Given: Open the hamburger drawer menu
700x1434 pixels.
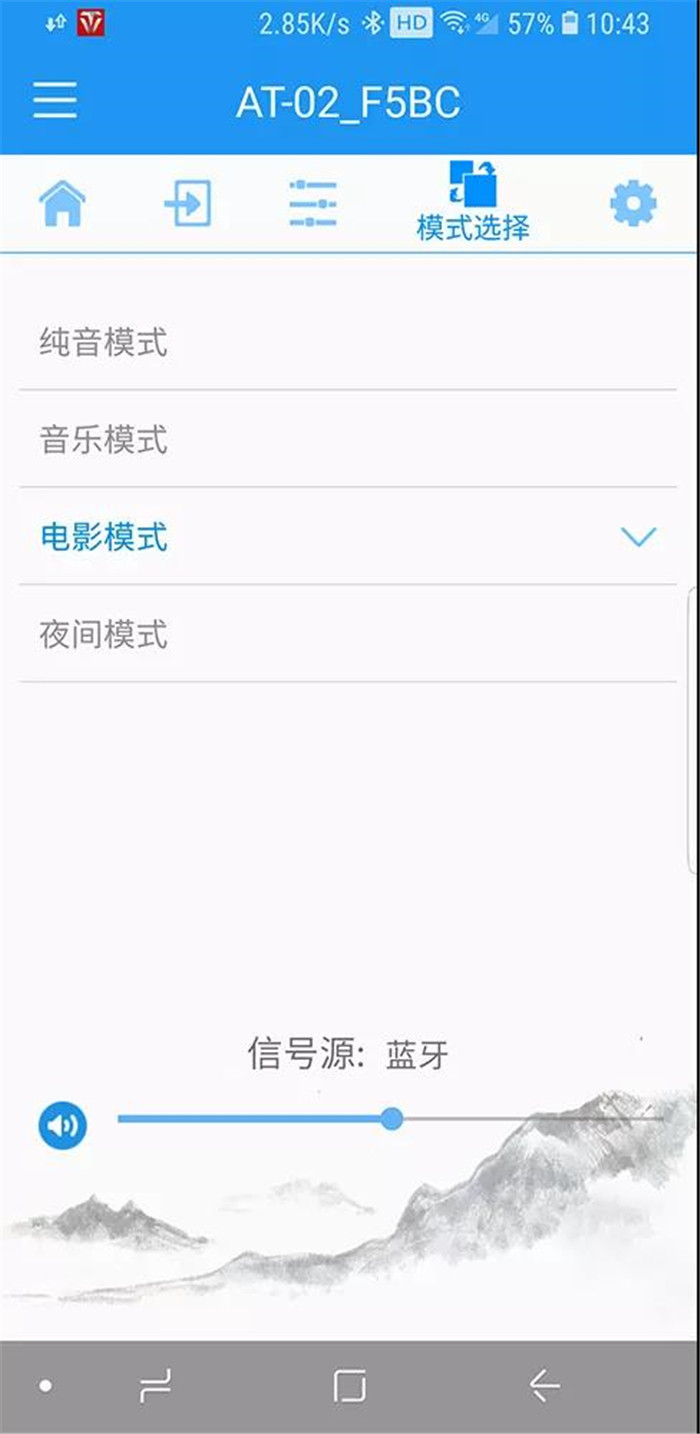Looking at the screenshot, I should tap(55, 101).
